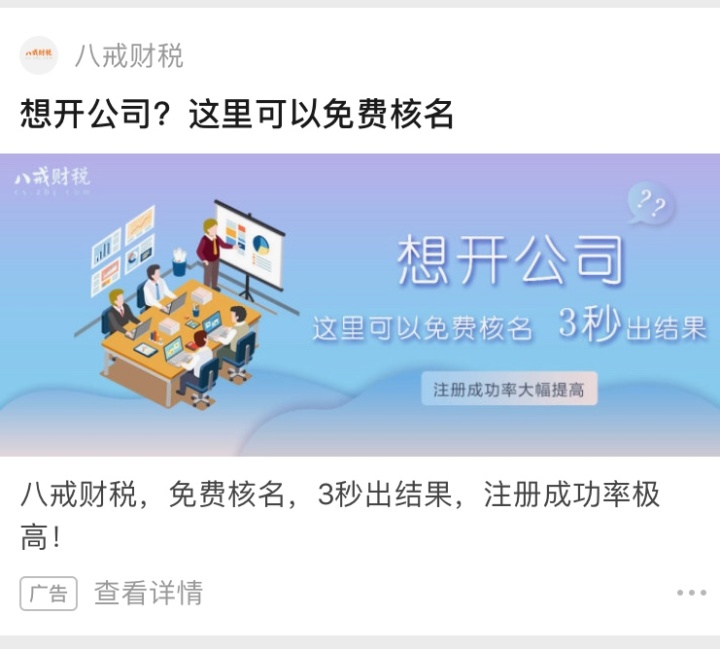
Task: Tap 查看详情 to view ad details
Action: click(148, 593)
